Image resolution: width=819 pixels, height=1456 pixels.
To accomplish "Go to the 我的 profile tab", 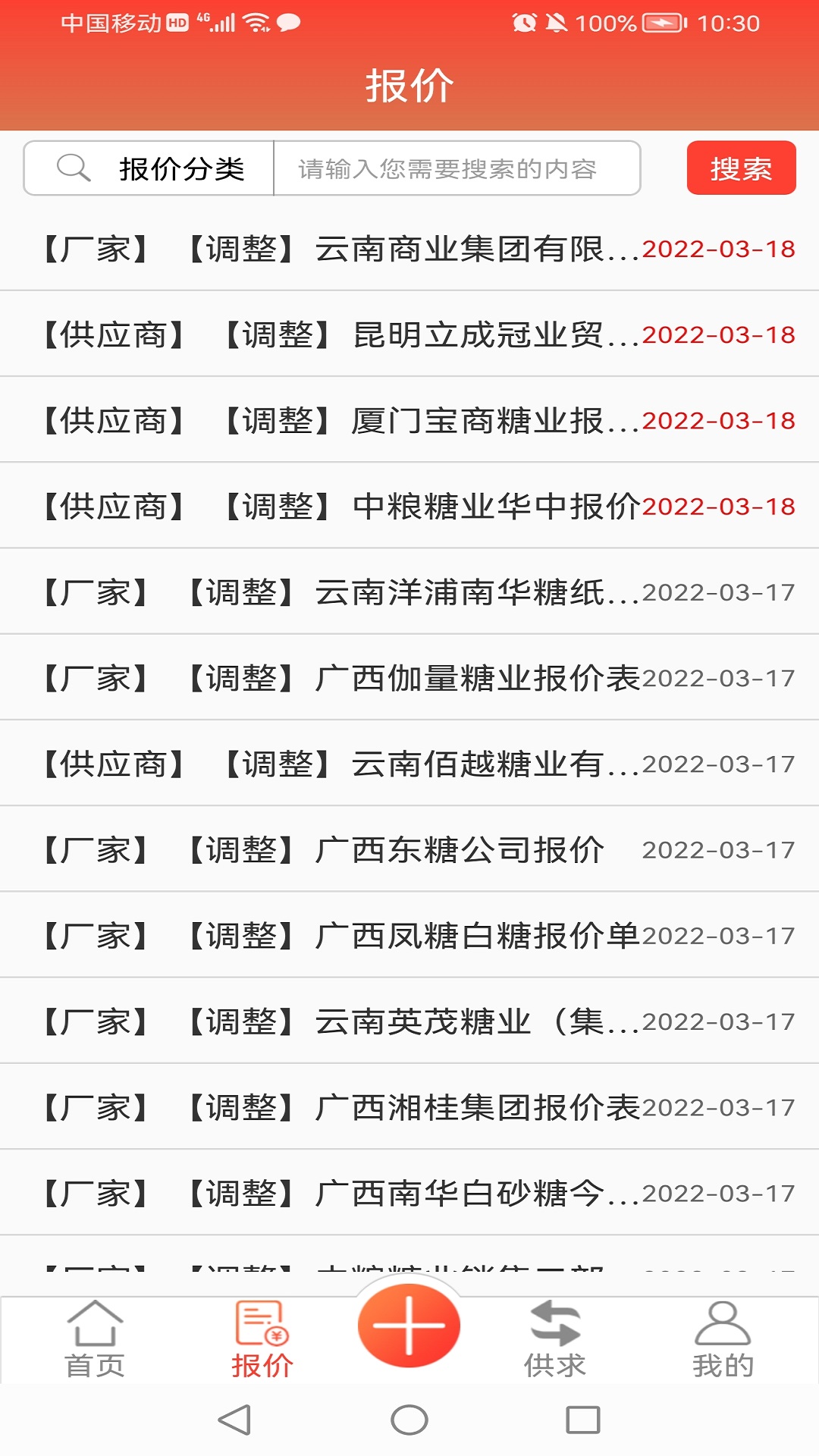I will pyautogui.click(x=723, y=1339).
